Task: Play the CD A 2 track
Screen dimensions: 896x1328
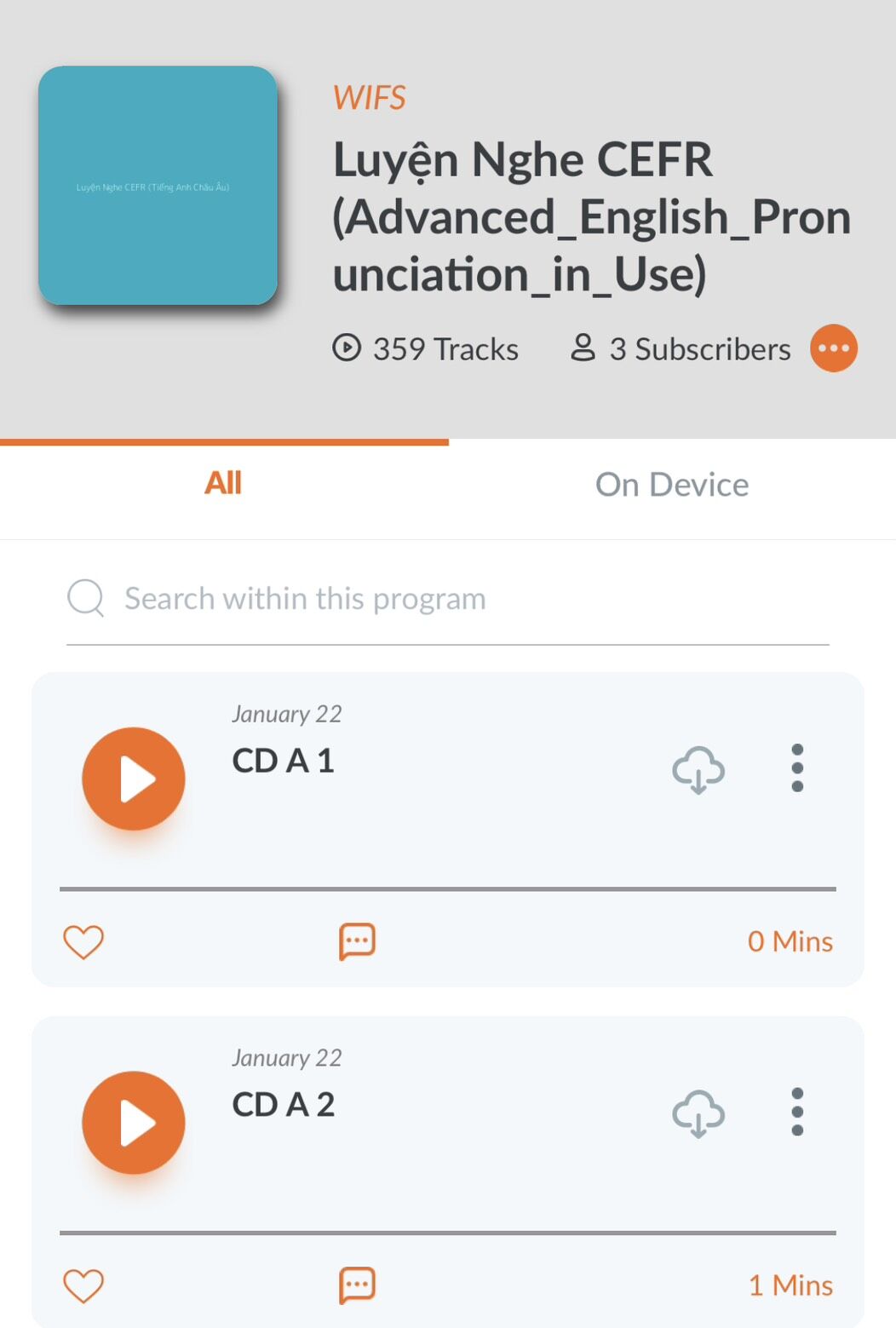Action: coord(134,1123)
